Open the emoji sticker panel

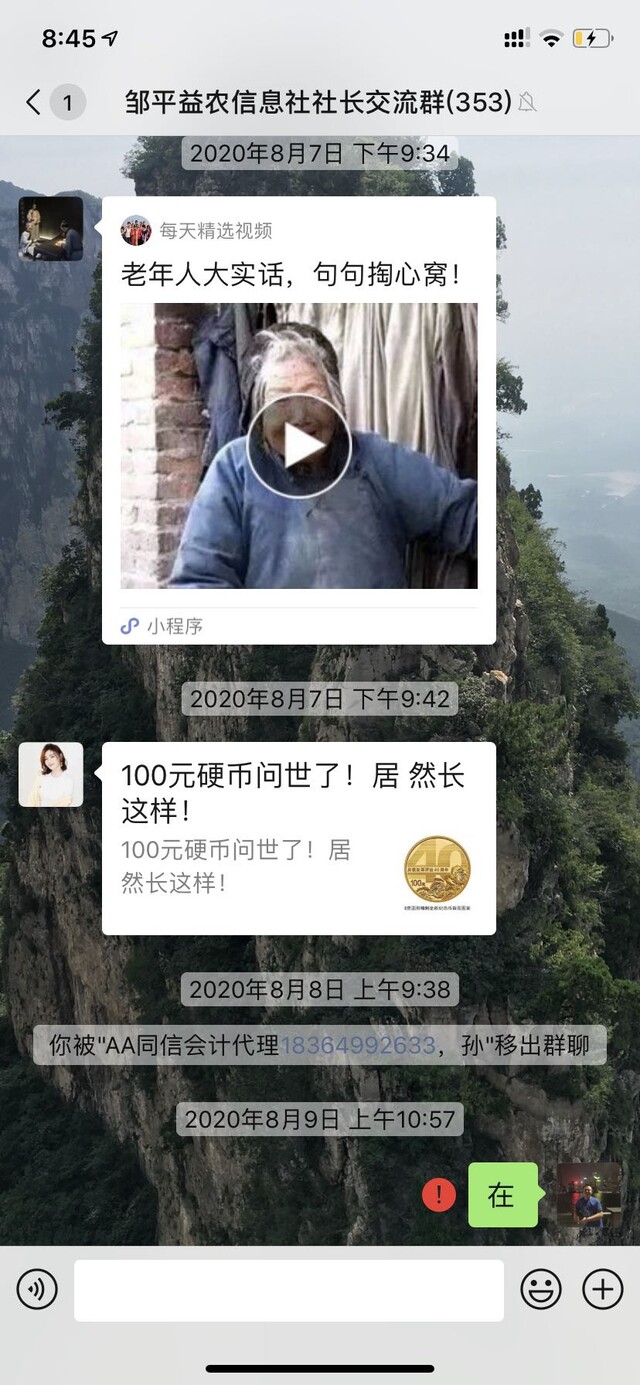click(541, 1290)
